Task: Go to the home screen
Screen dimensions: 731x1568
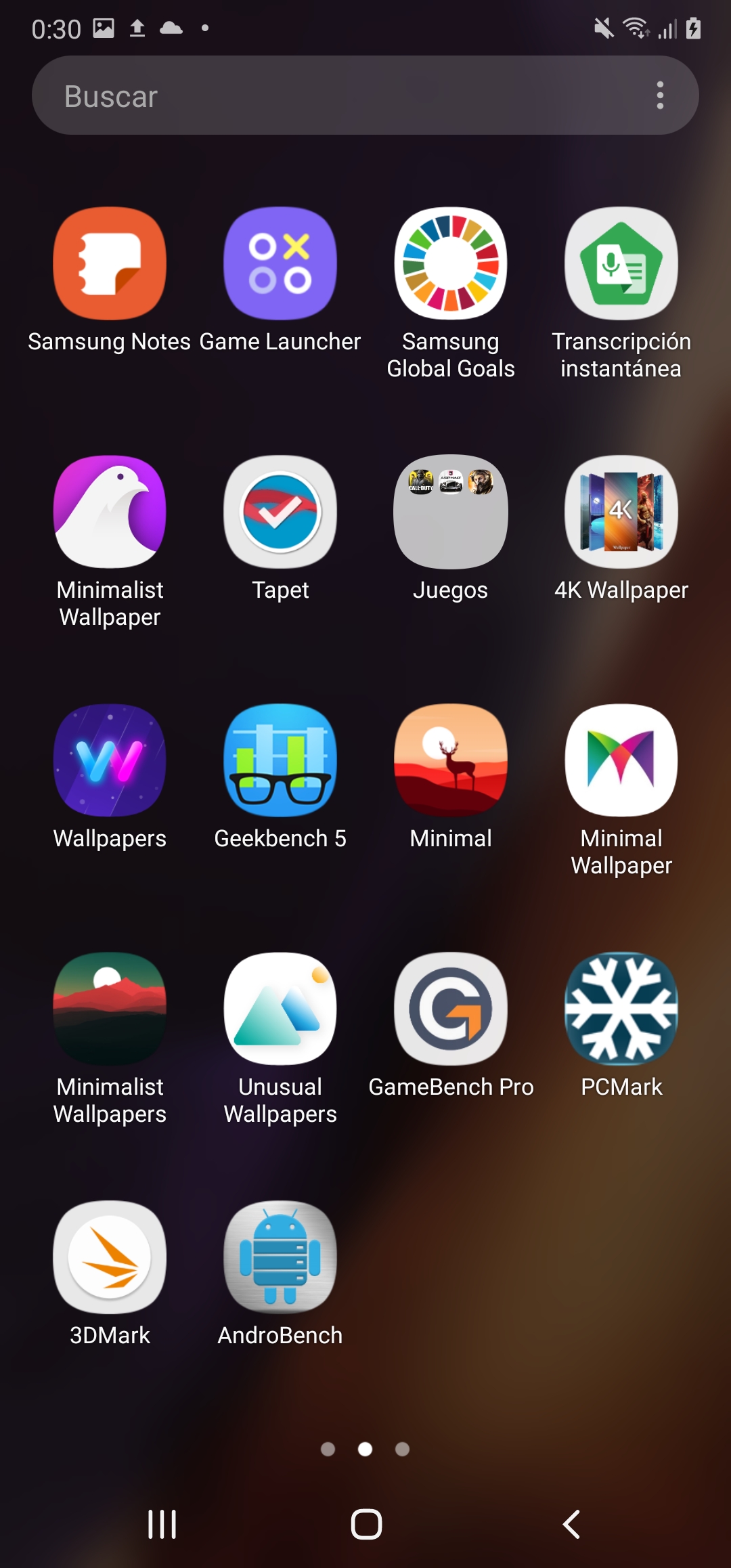Action: click(366, 1525)
